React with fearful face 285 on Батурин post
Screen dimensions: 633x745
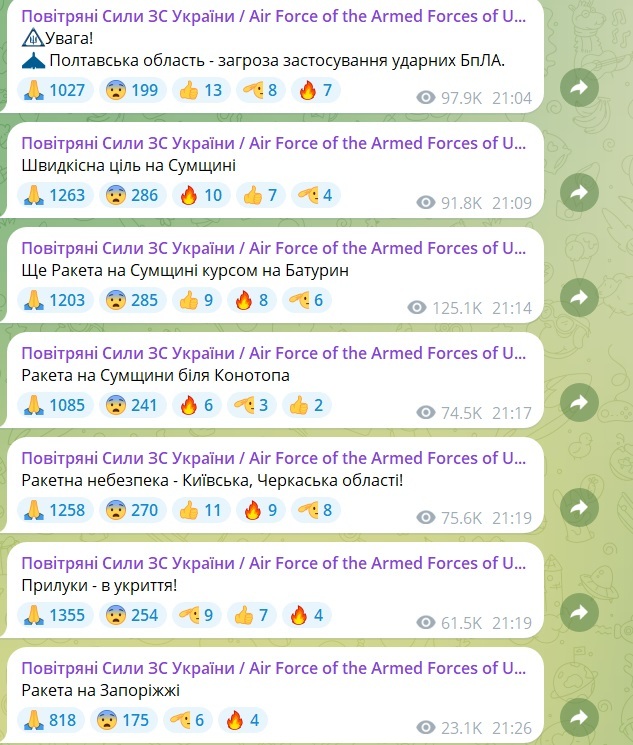point(132,300)
